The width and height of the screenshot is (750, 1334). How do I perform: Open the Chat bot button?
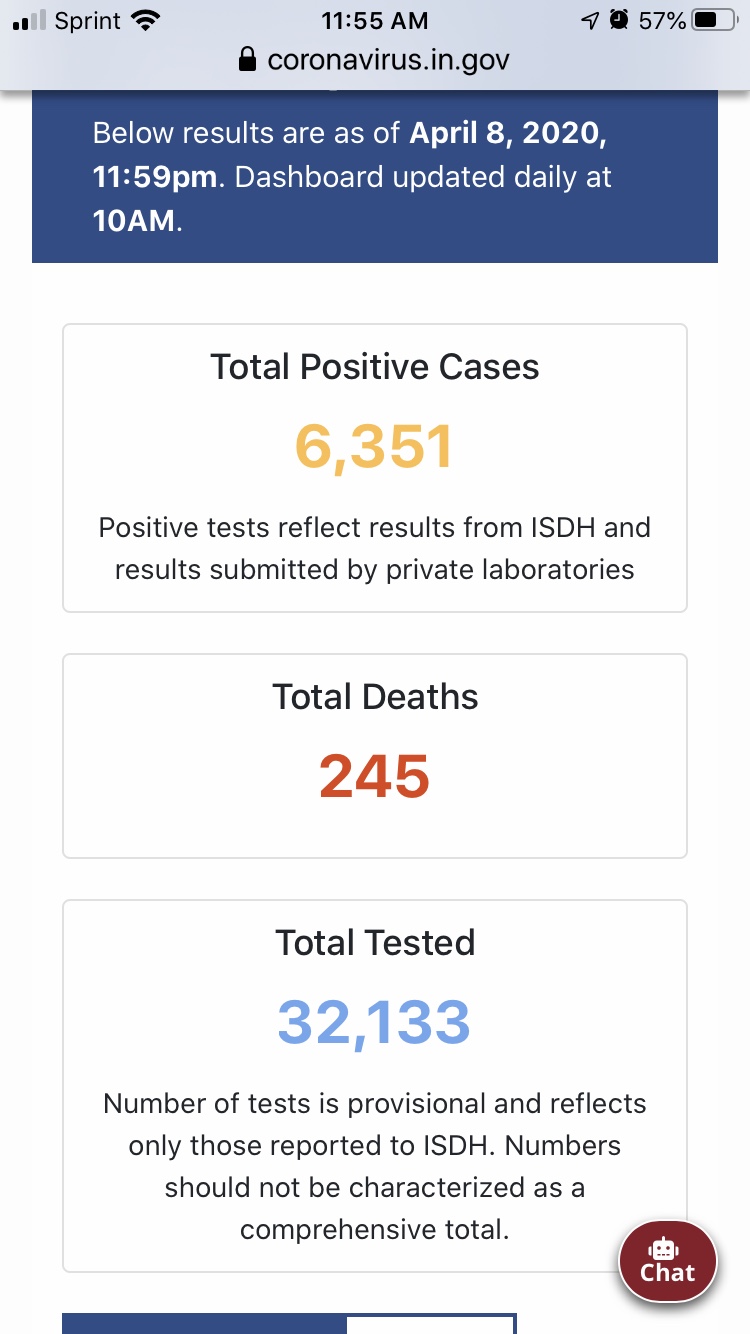click(x=667, y=1262)
